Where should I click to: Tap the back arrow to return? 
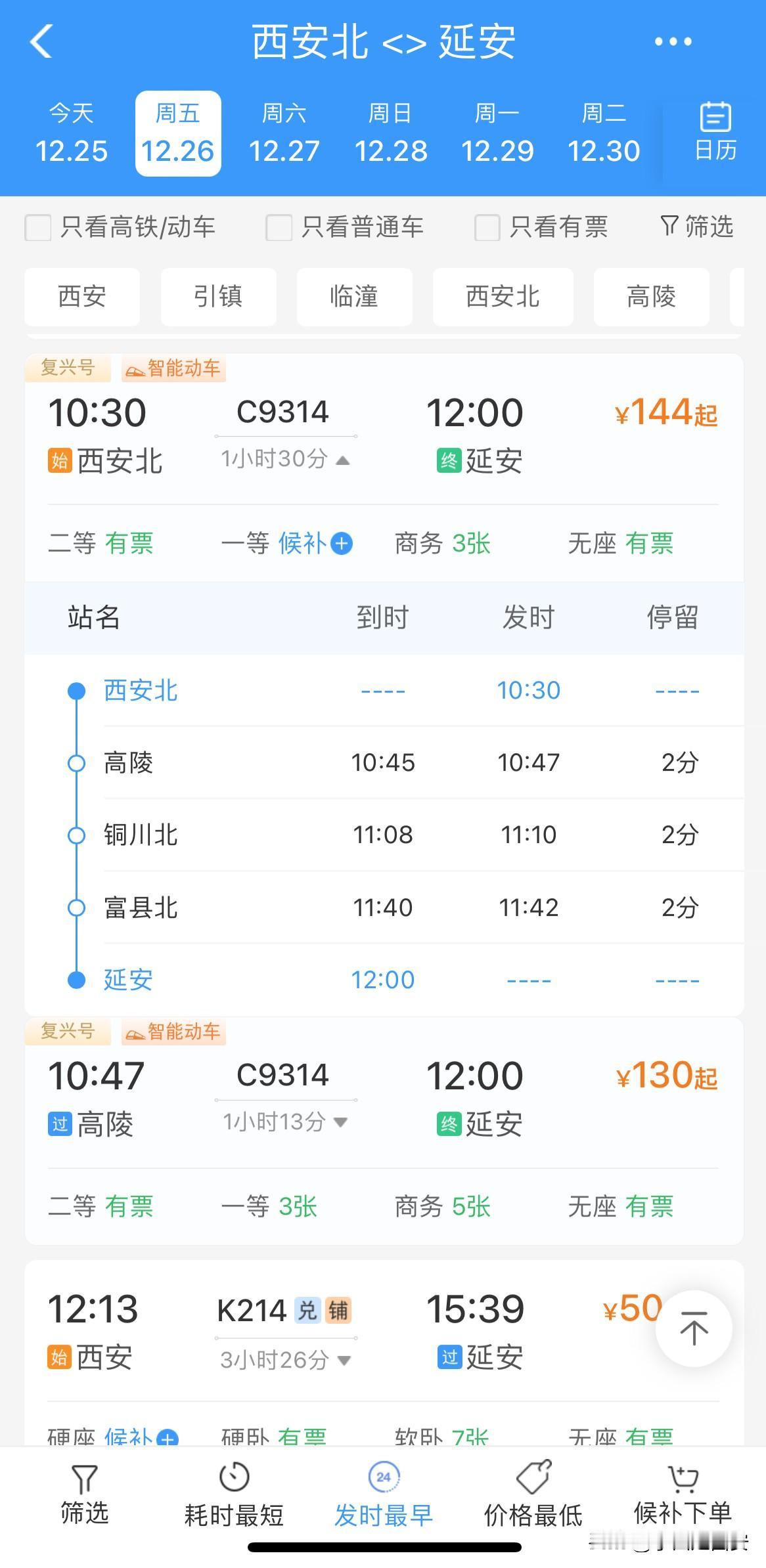[x=41, y=41]
